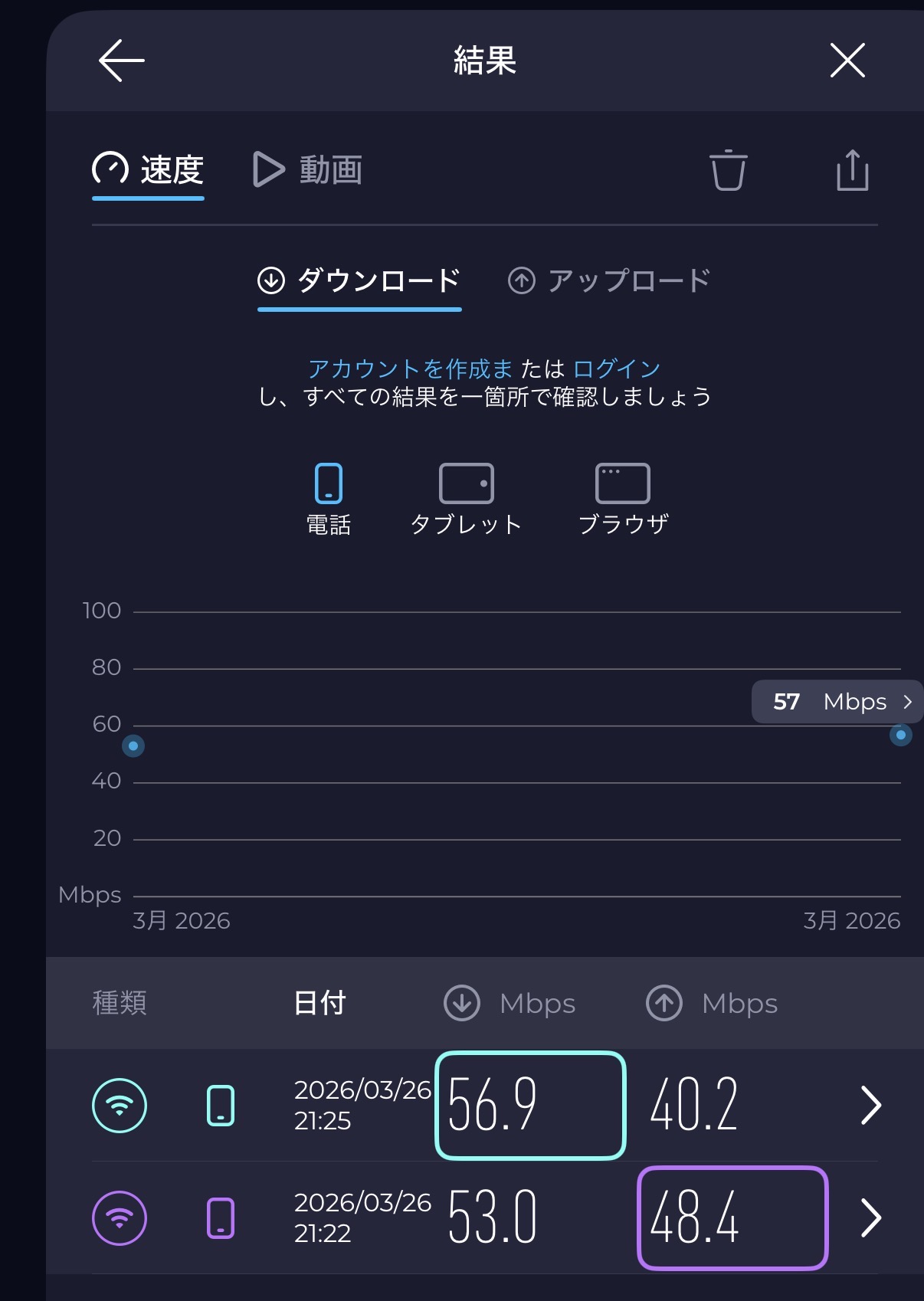Switch to the 動画 tab
The width and height of the screenshot is (924, 1301).
(x=308, y=170)
